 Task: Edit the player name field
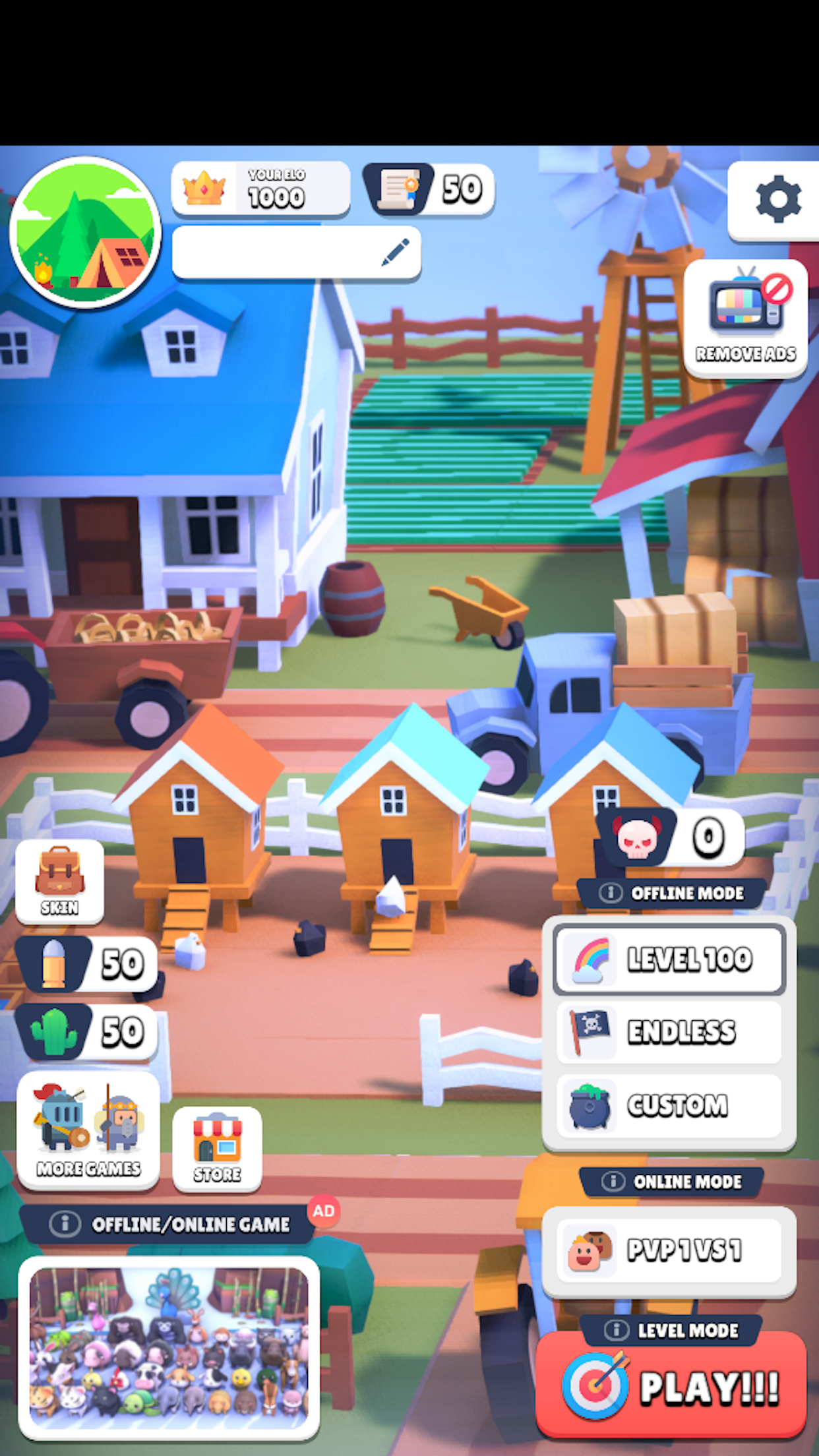(296, 253)
